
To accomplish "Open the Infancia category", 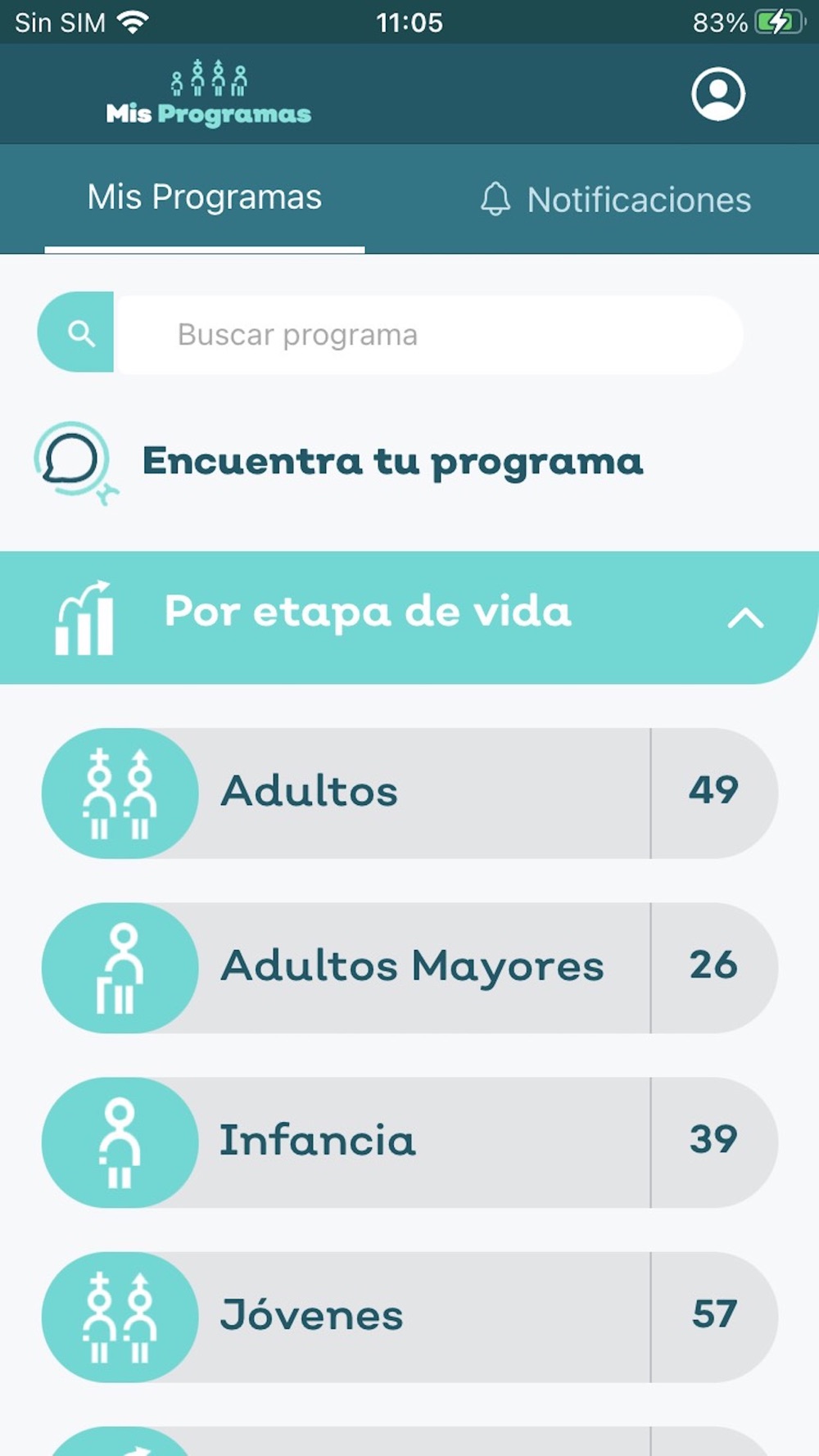I will pyautogui.click(x=409, y=1142).
